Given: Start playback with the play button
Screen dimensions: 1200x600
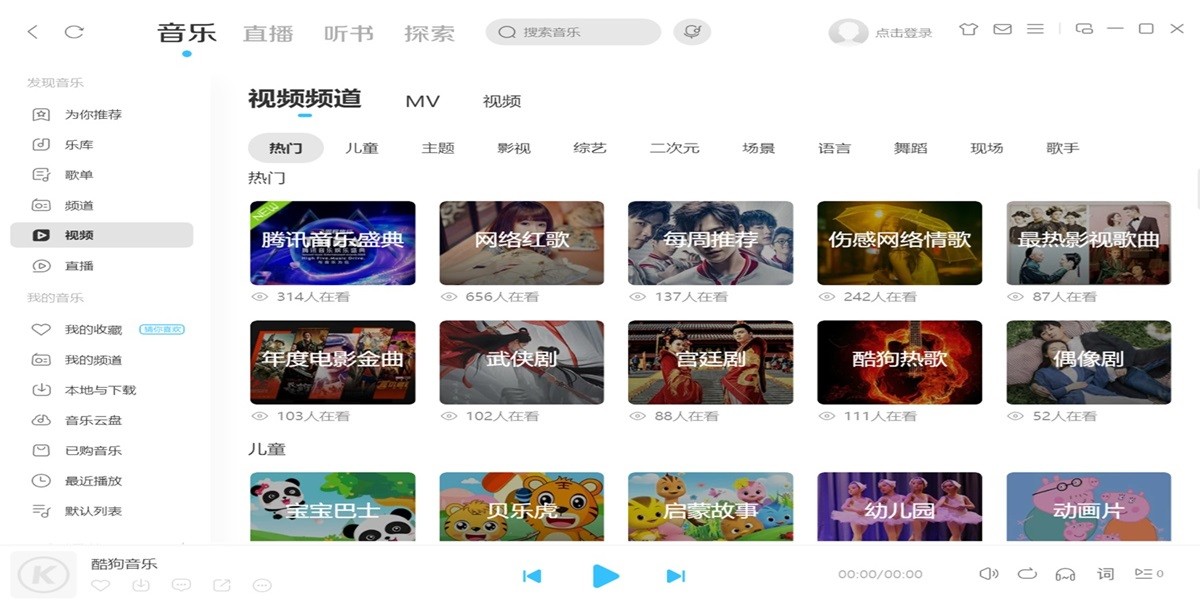Looking at the screenshot, I should tap(605, 575).
